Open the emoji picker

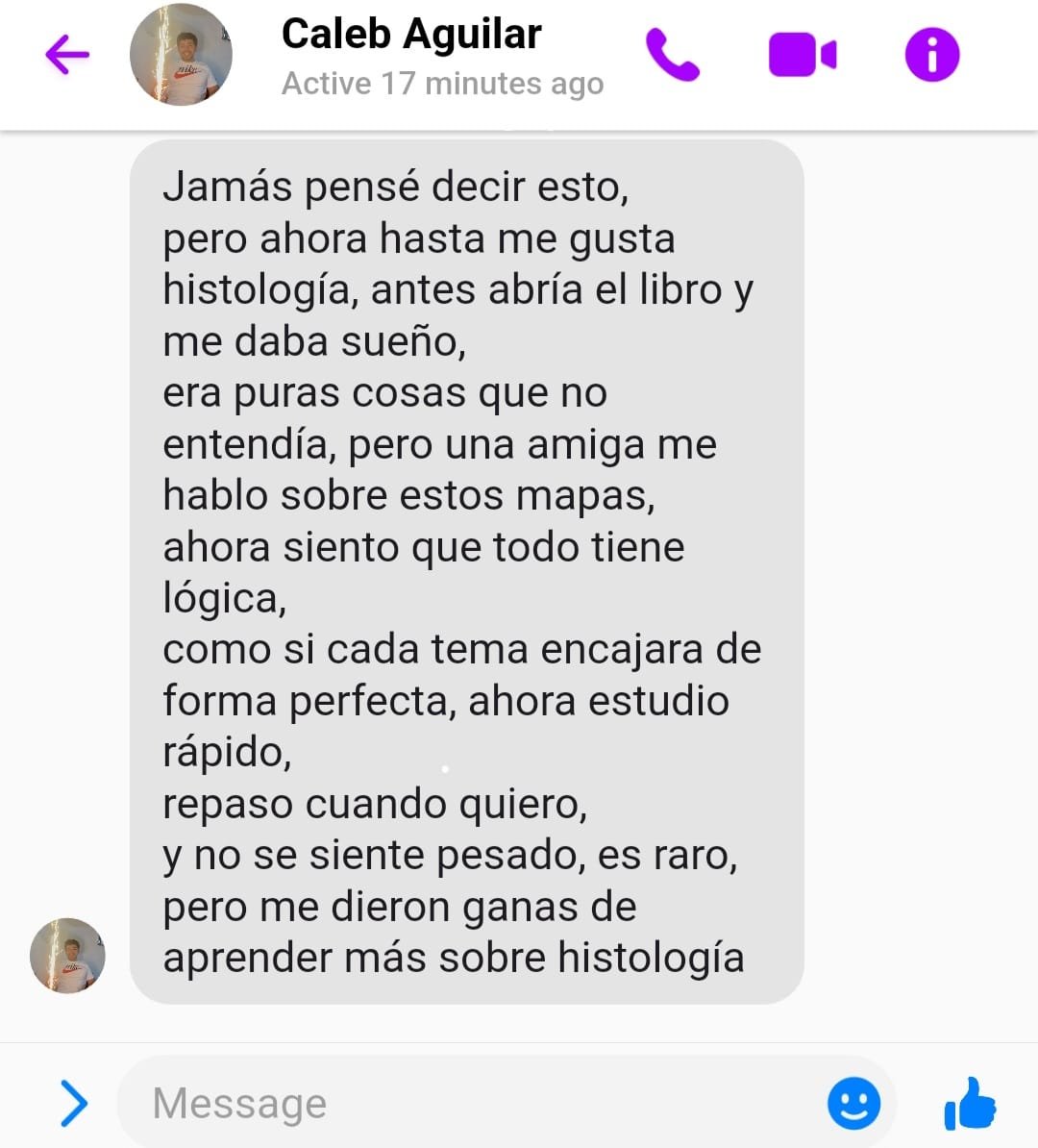point(853,1103)
